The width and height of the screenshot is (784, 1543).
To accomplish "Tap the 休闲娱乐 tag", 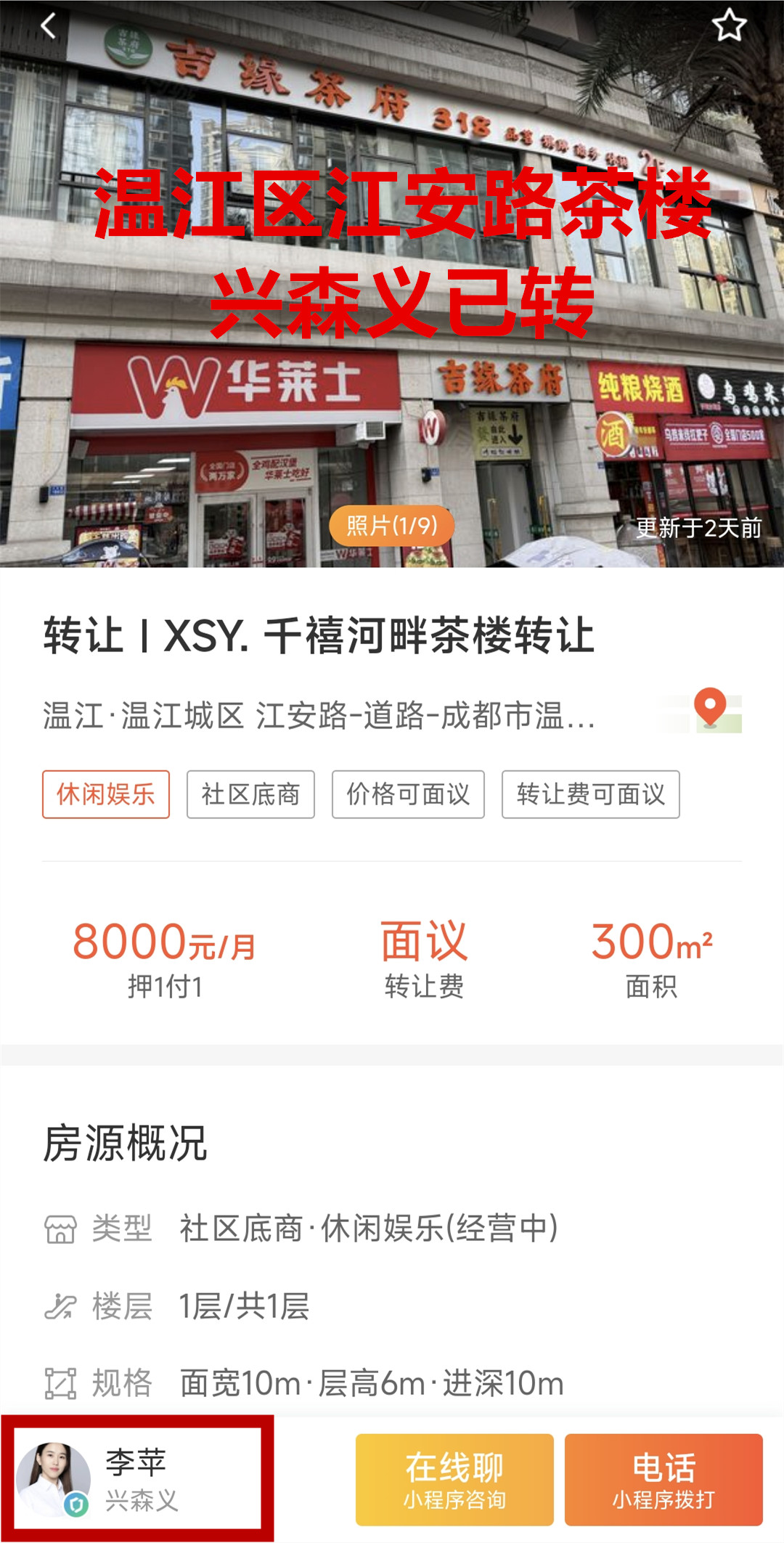I will [x=106, y=794].
